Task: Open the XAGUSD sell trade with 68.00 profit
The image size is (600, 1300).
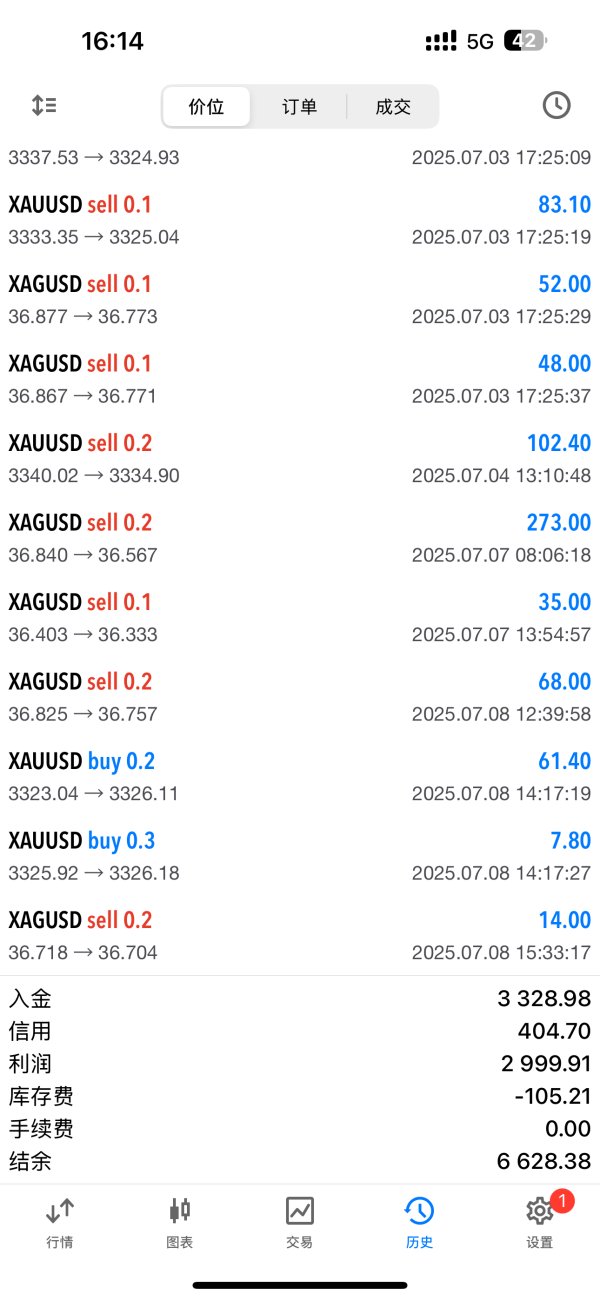Action: pyautogui.click(x=299, y=697)
